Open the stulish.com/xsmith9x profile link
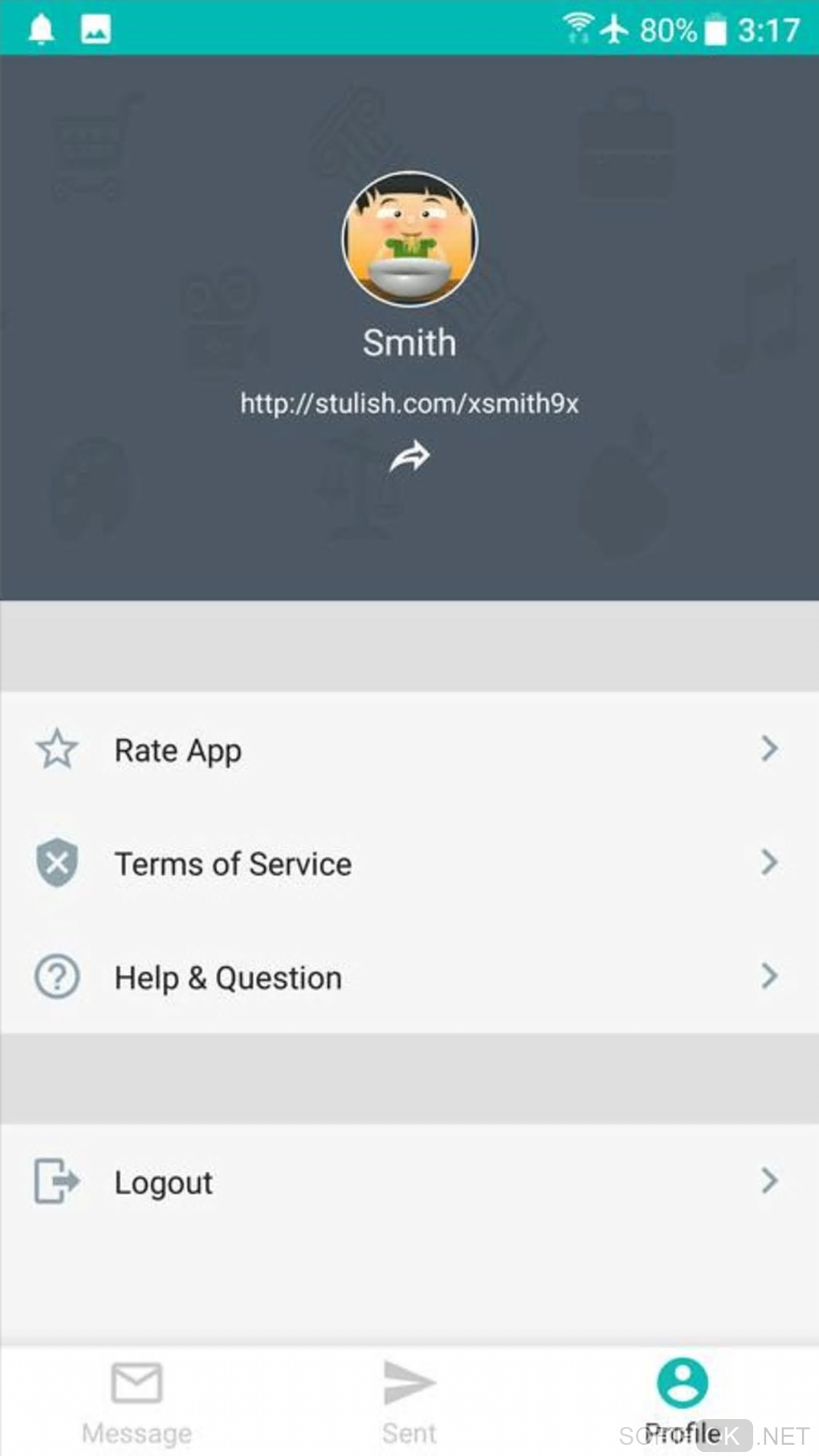The width and height of the screenshot is (819, 1456). 409,403
